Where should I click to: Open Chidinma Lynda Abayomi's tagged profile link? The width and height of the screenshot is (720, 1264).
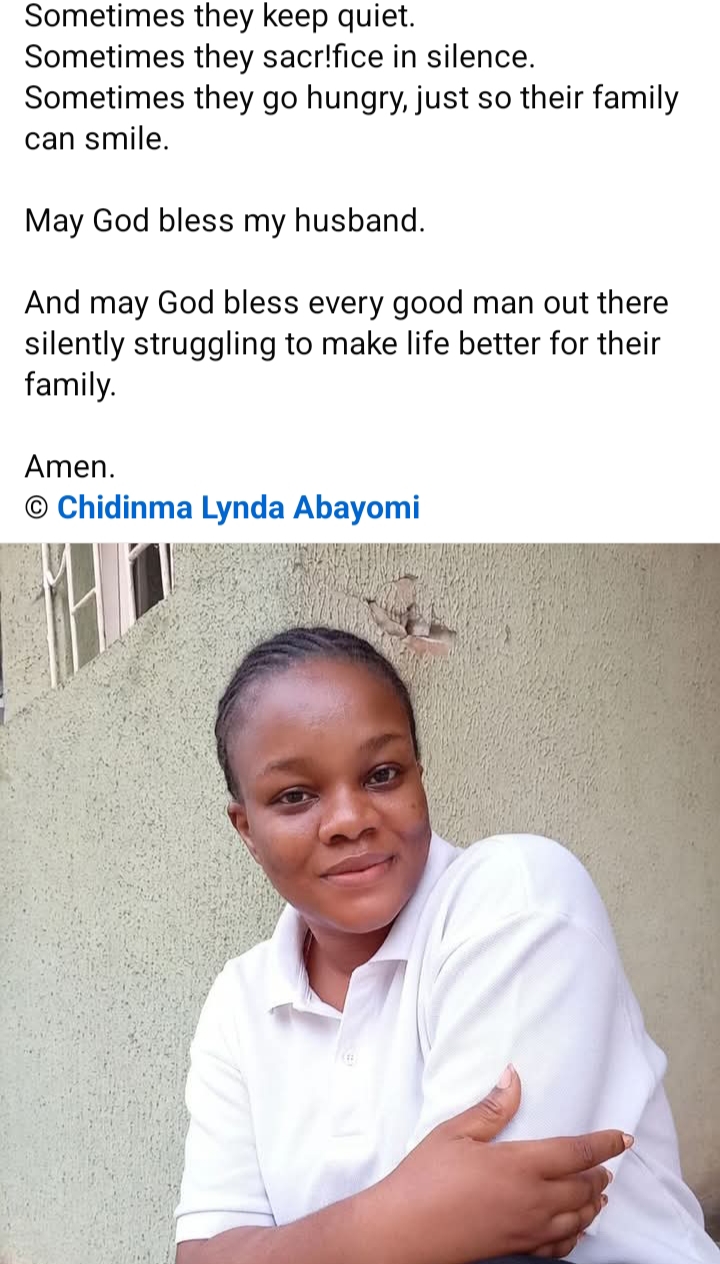pyautogui.click(x=238, y=508)
